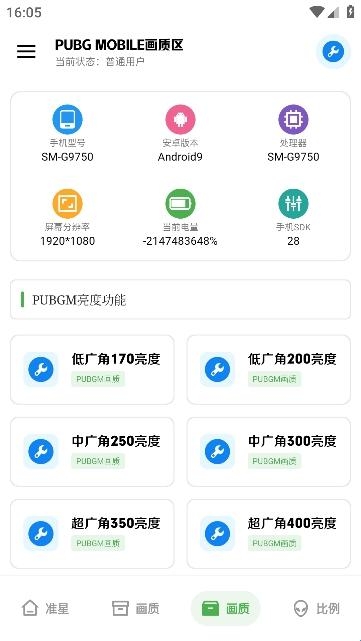Choose the 中广角250亮度 card
This screenshot has width=361, height=641.
[x=92, y=452]
